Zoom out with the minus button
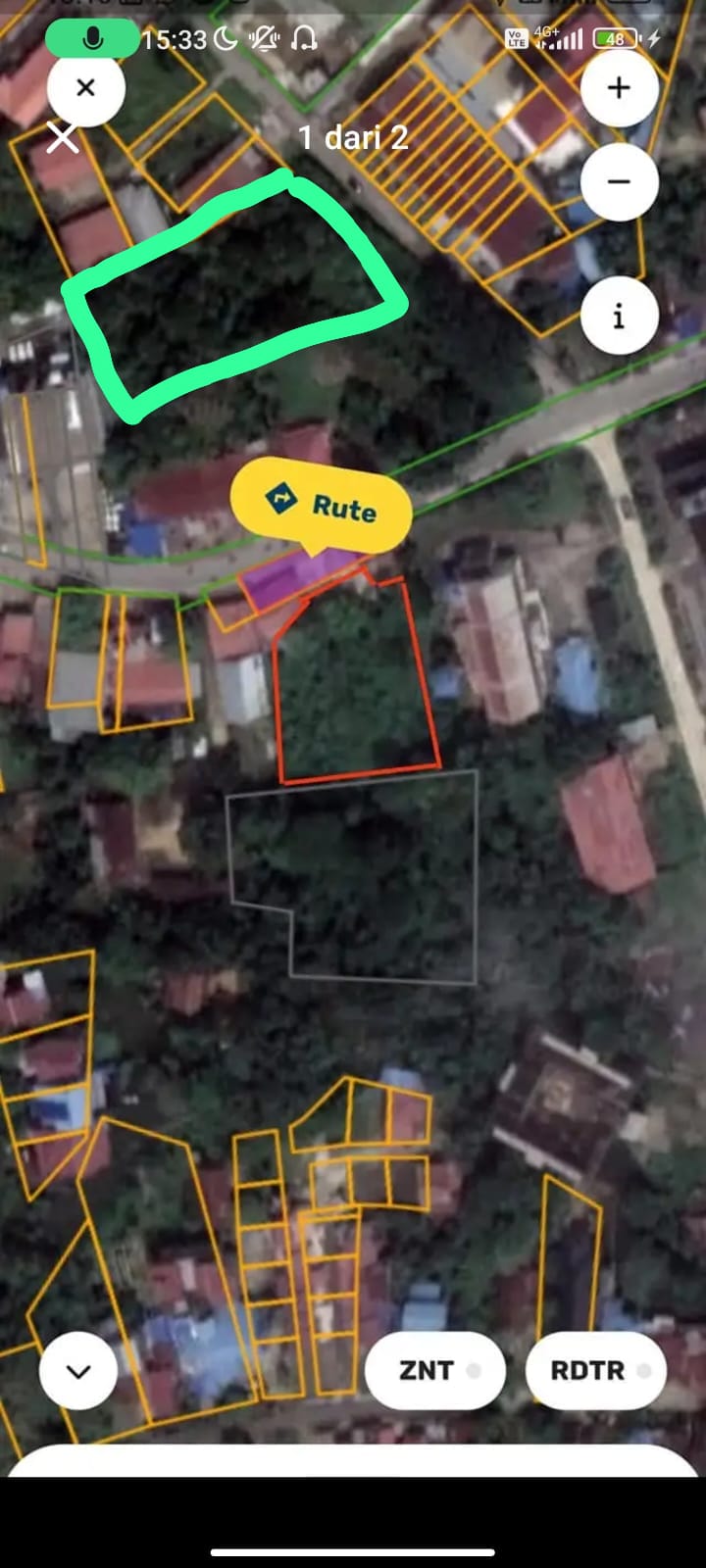The height and width of the screenshot is (1568, 706). pyautogui.click(x=619, y=181)
